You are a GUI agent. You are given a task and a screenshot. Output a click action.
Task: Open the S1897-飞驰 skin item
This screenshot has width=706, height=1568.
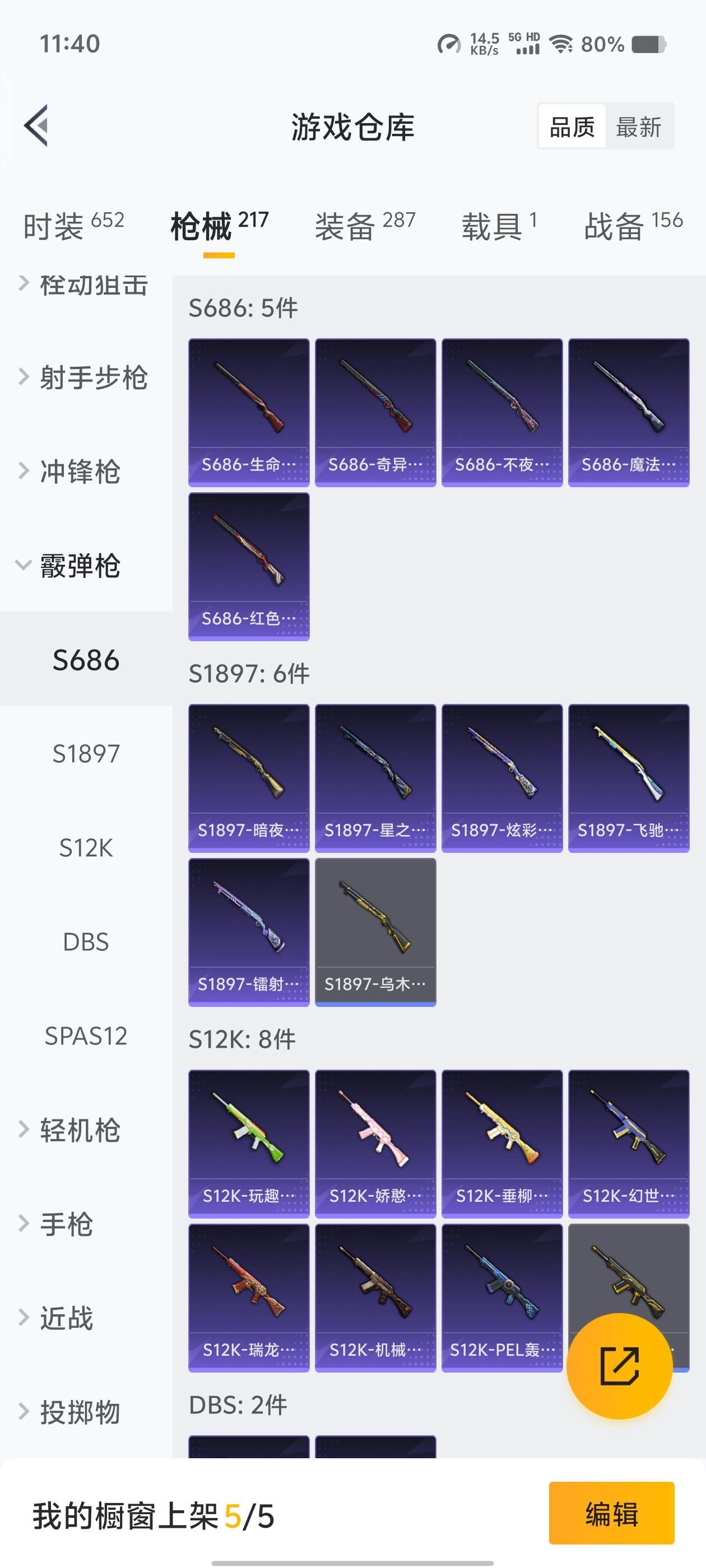pos(629,777)
